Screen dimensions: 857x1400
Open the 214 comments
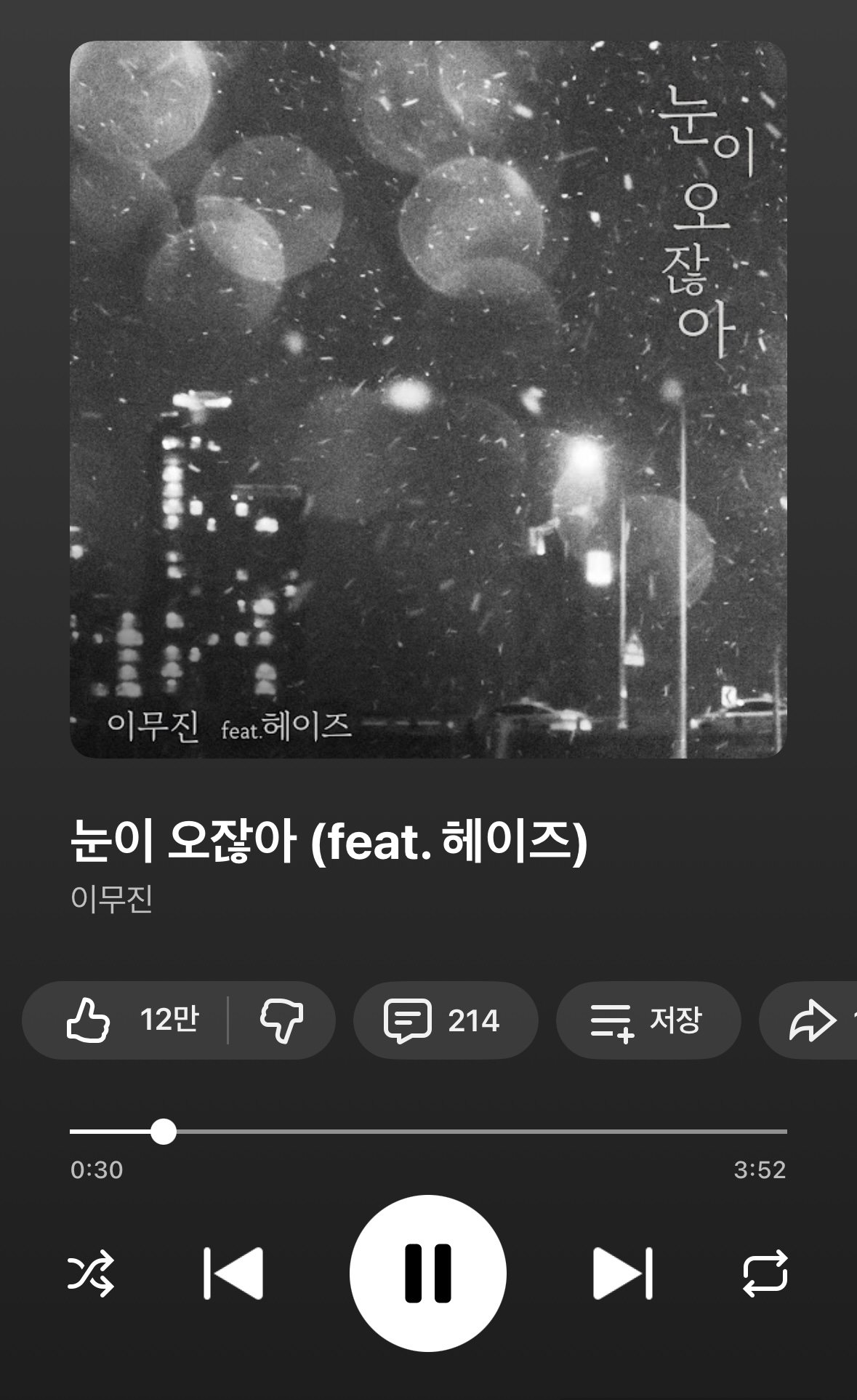coord(445,1020)
